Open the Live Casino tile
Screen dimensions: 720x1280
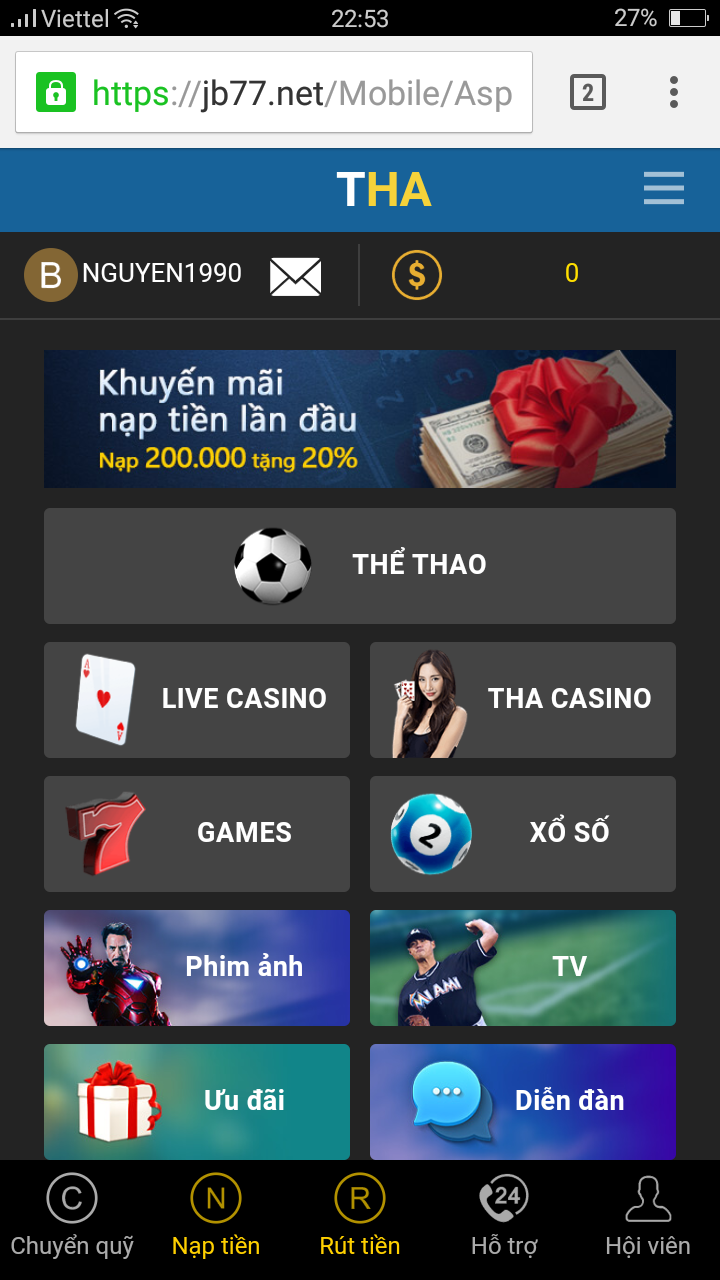point(197,699)
